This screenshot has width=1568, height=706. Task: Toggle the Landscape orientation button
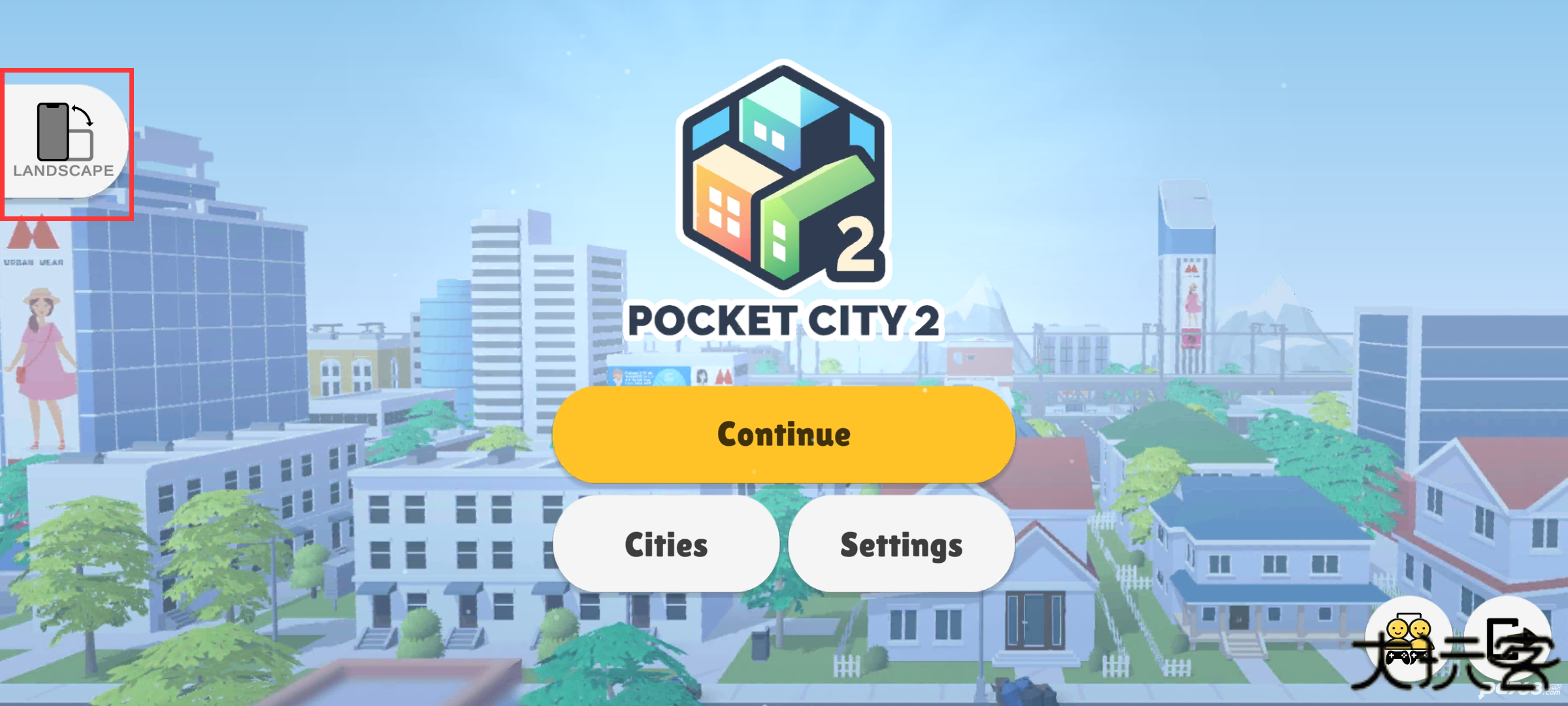(65, 141)
